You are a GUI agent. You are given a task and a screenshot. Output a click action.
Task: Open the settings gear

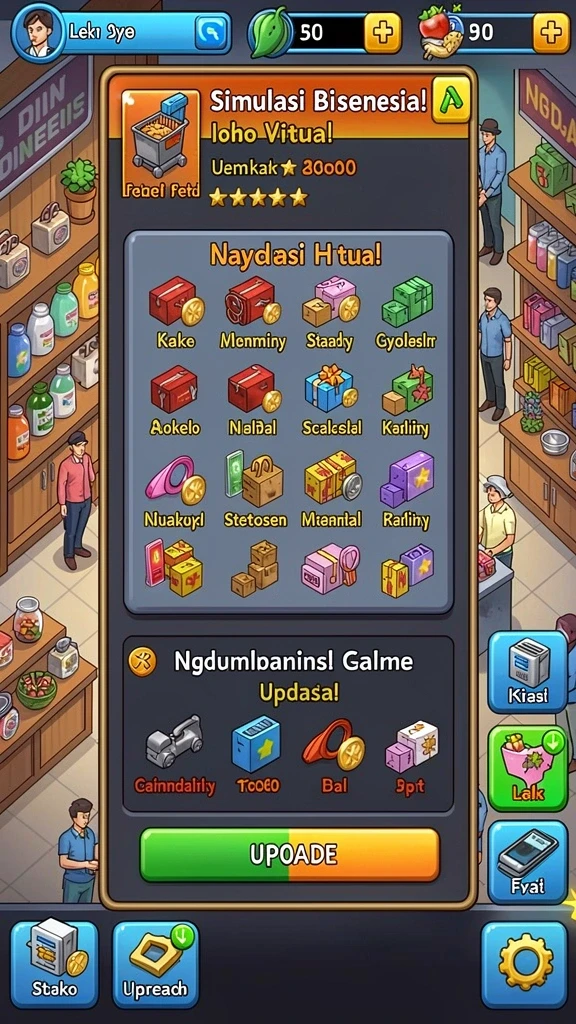pos(524,965)
